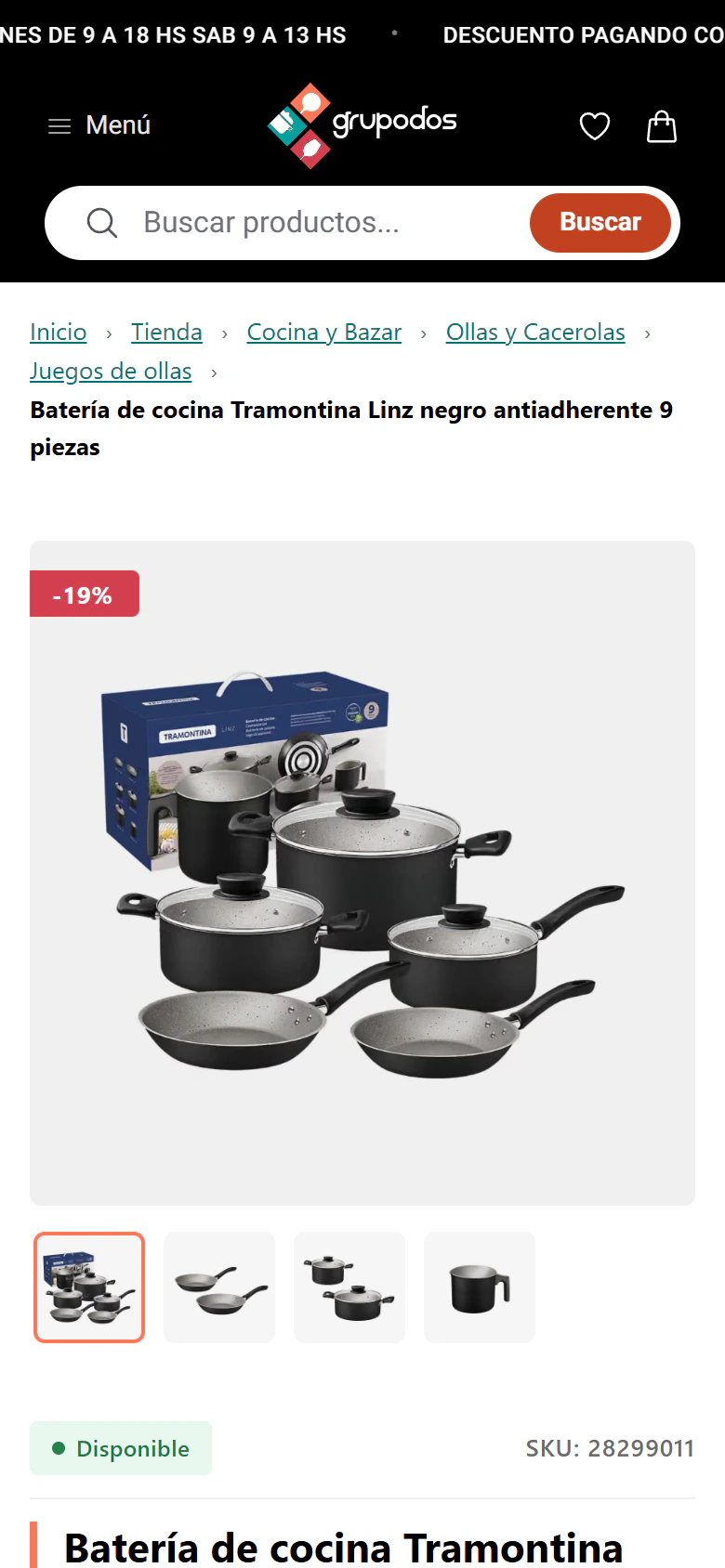The image size is (725, 1568).
Task: Go to the grupodos logo homepage
Action: [362, 125]
